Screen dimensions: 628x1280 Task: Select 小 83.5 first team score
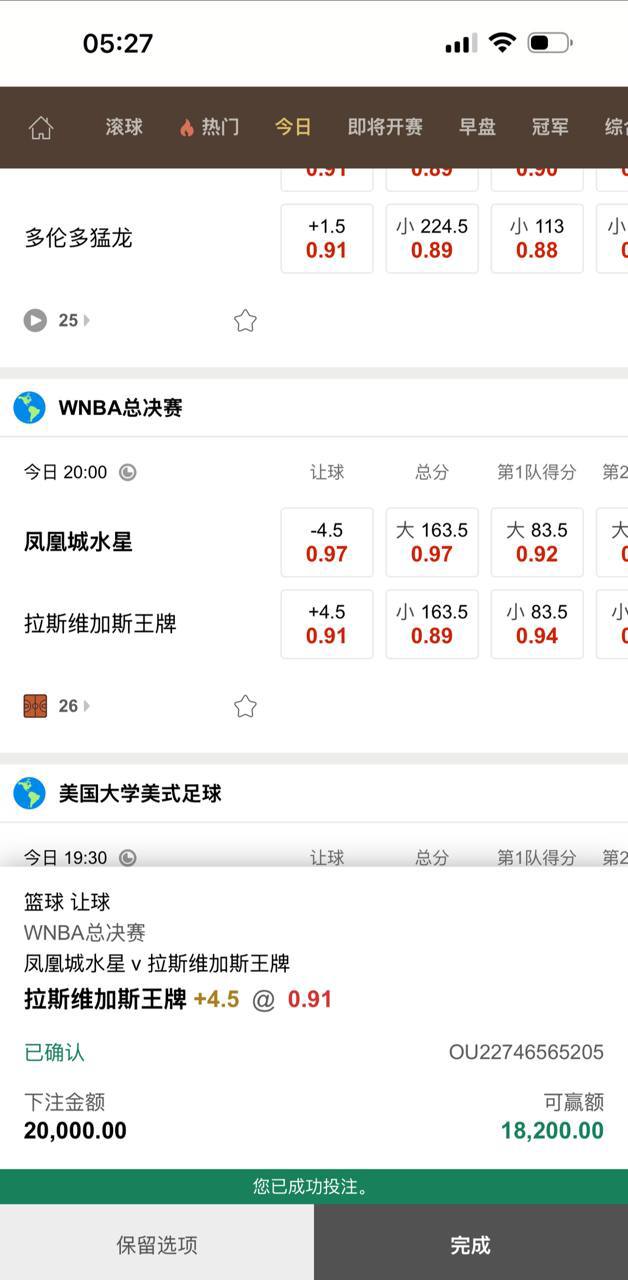click(x=536, y=624)
